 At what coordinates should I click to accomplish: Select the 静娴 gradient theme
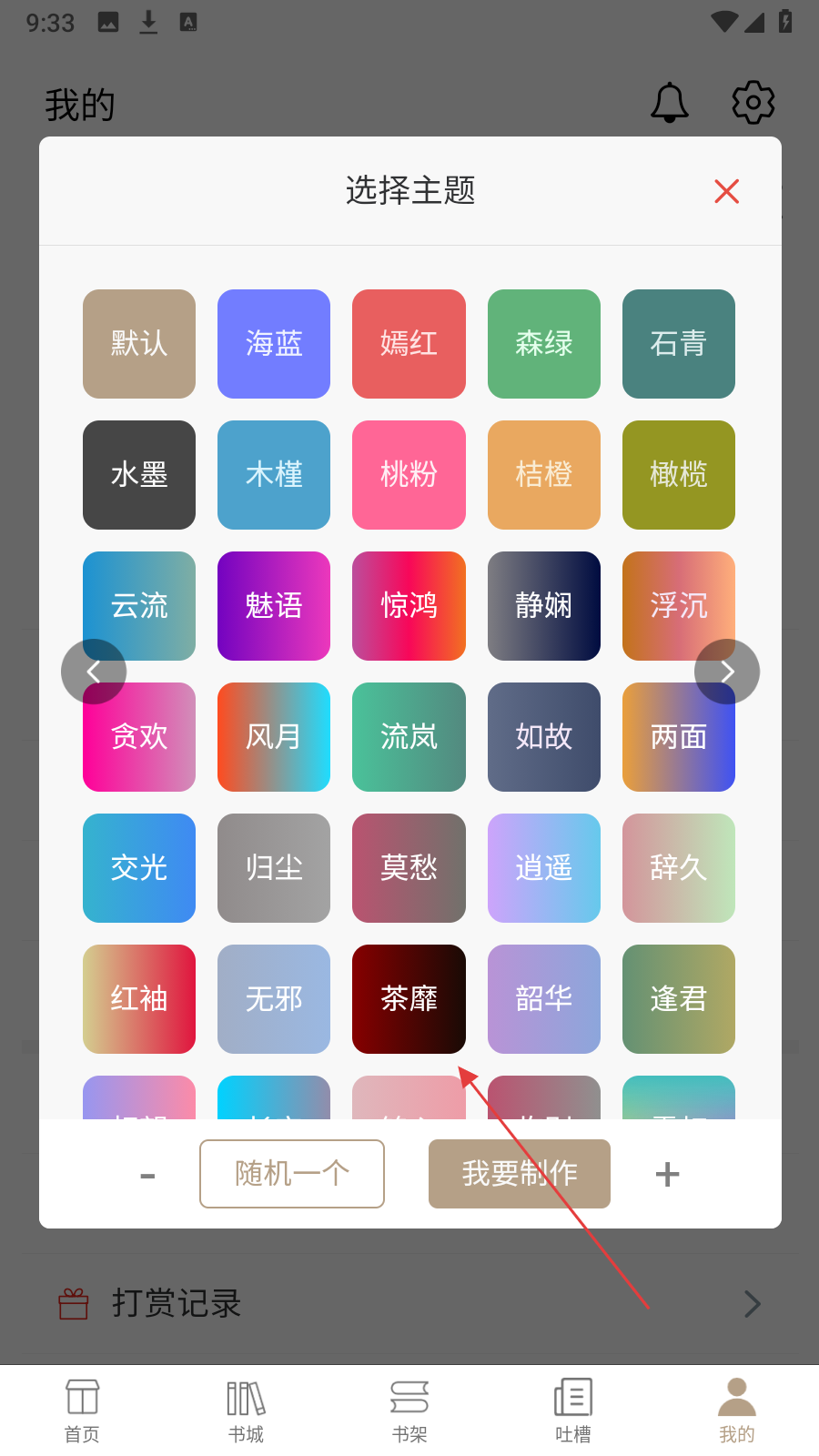click(x=543, y=606)
